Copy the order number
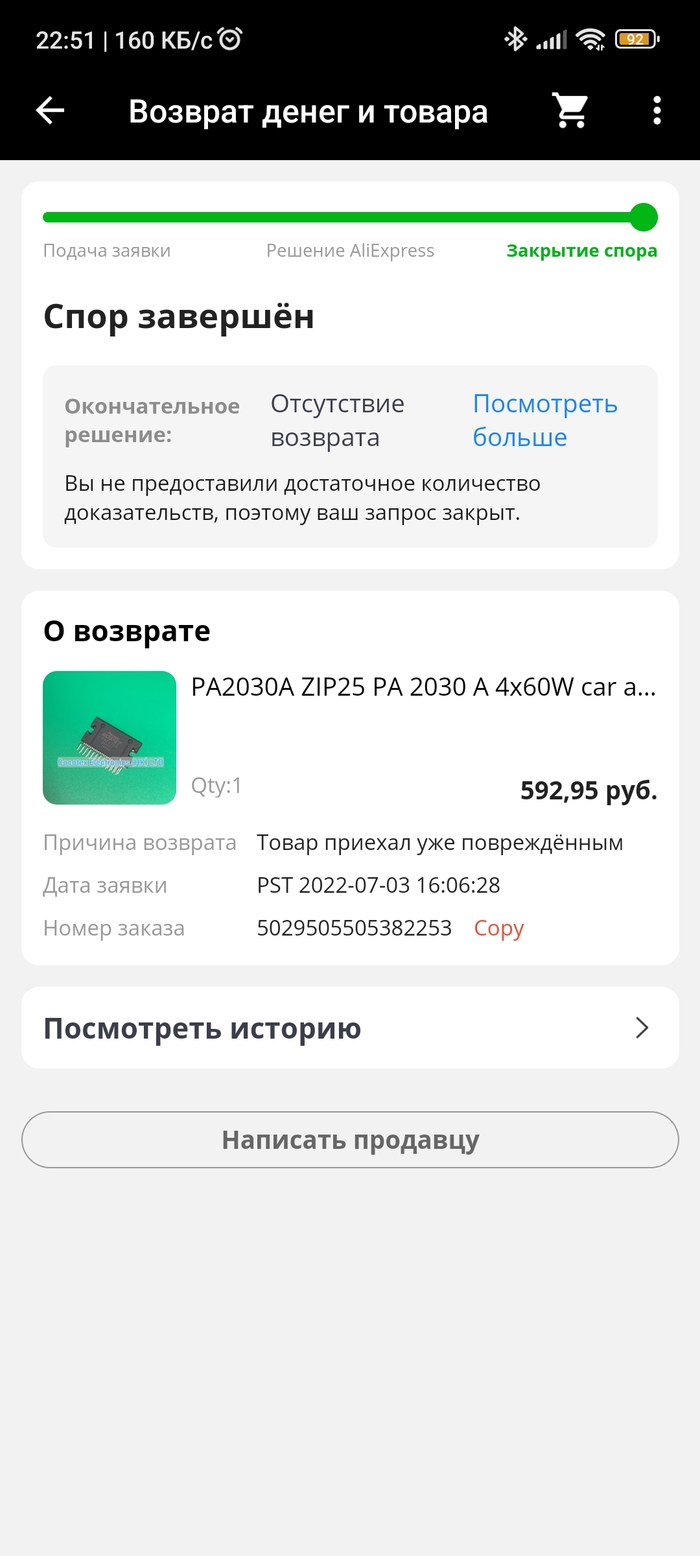The image size is (700, 1556). point(499,928)
